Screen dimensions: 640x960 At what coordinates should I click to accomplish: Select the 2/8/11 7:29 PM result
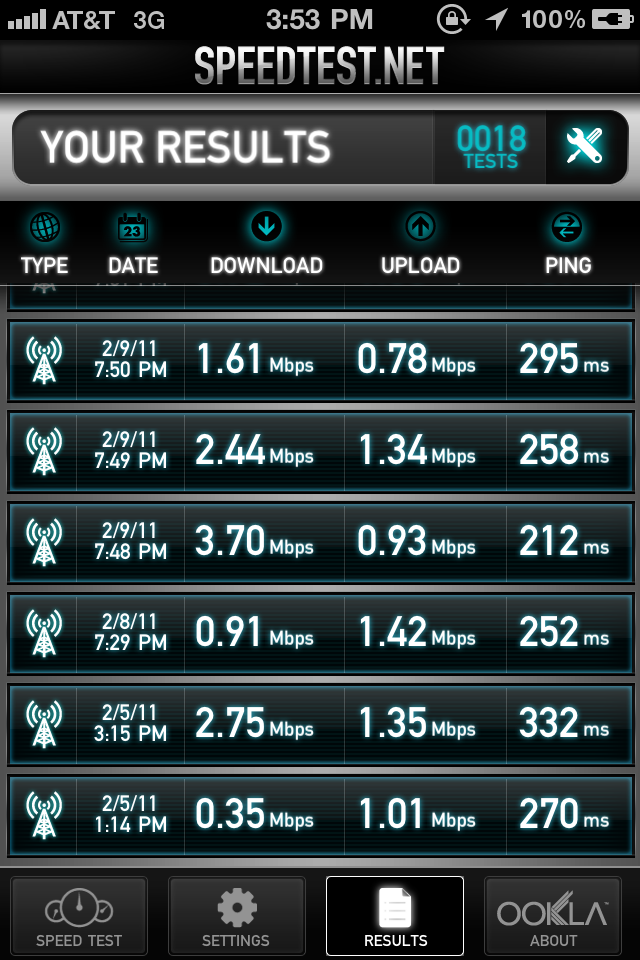pyautogui.click(x=320, y=633)
